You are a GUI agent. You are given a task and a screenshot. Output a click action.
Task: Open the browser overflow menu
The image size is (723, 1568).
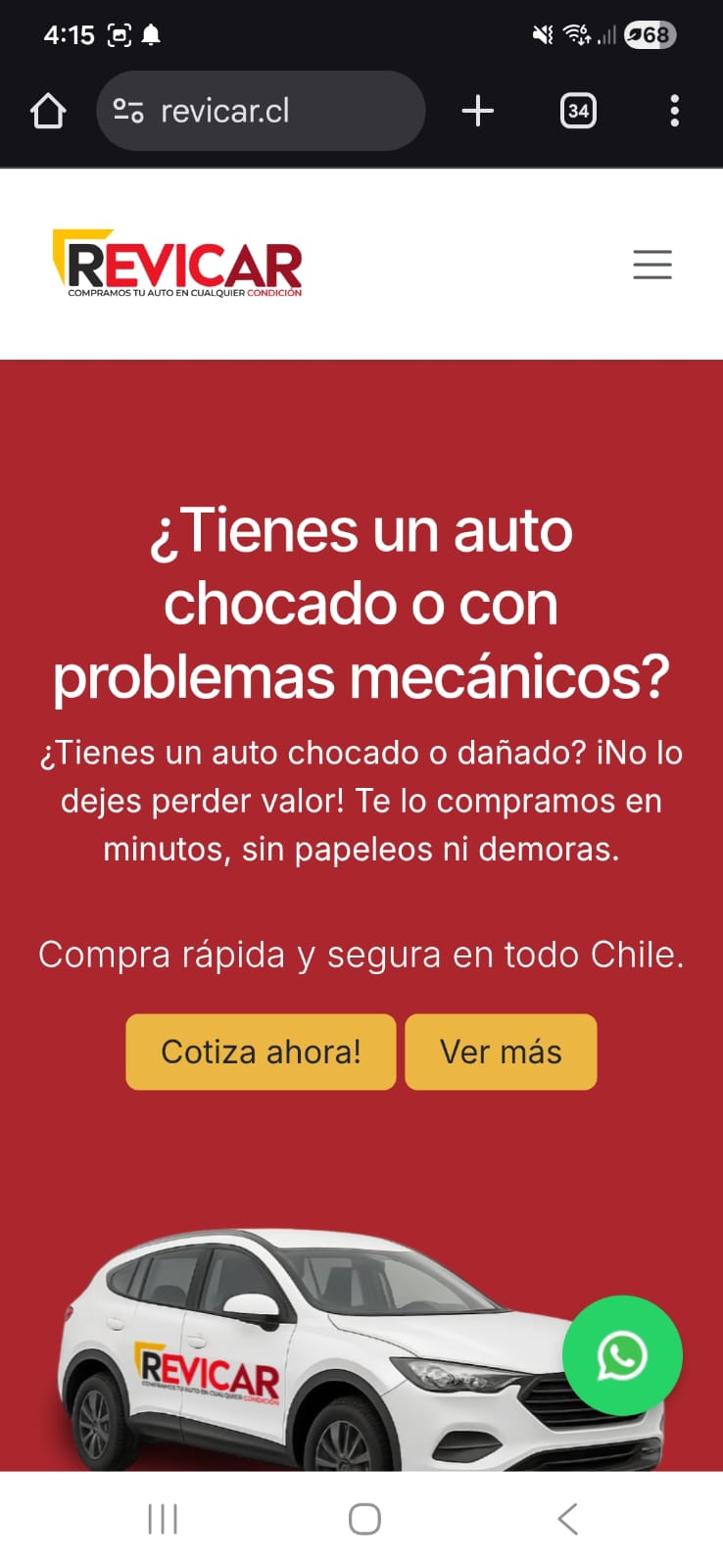[674, 111]
